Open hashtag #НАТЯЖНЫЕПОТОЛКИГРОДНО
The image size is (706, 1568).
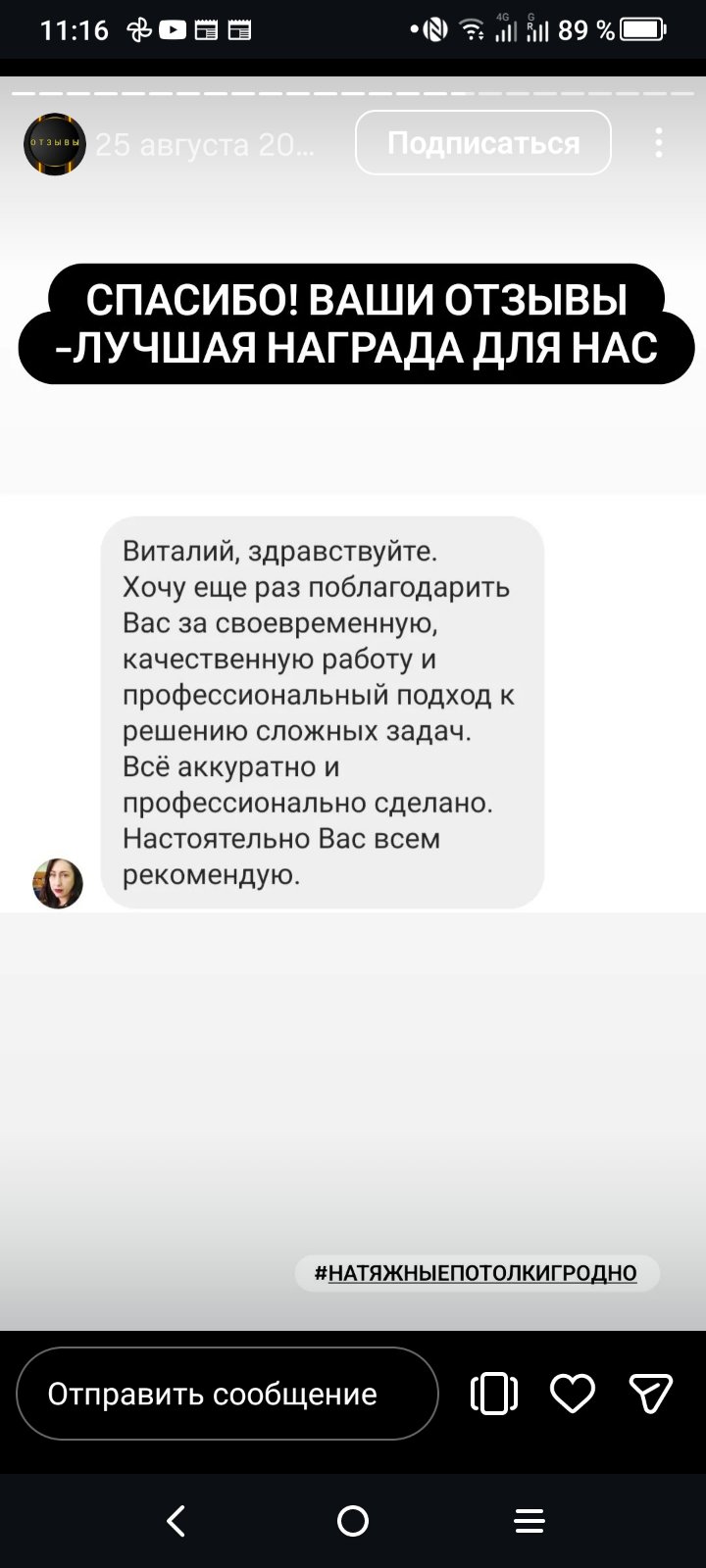477,1273
